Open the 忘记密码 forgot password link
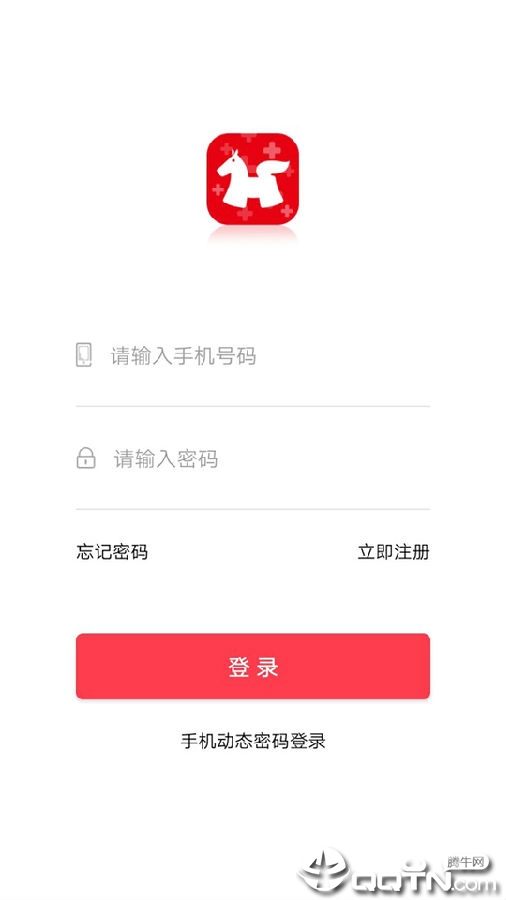The image size is (506, 900). (x=112, y=552)
